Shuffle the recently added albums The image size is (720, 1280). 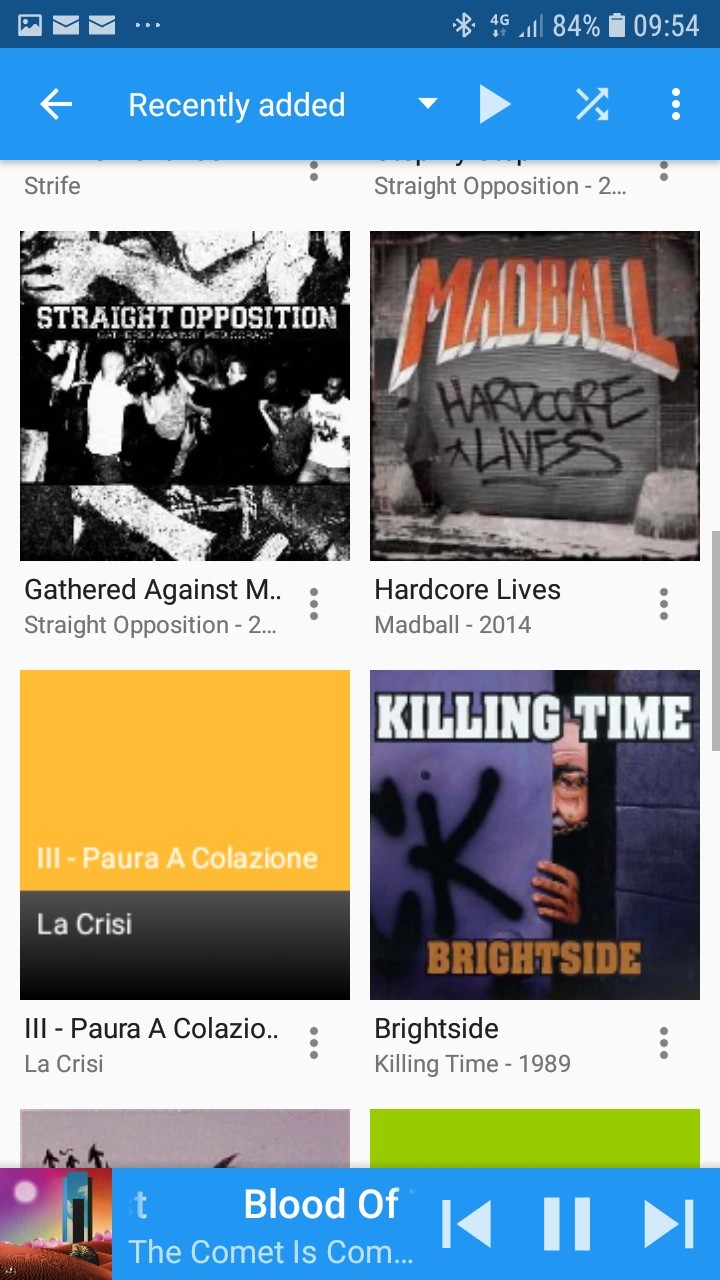point(592,105)
